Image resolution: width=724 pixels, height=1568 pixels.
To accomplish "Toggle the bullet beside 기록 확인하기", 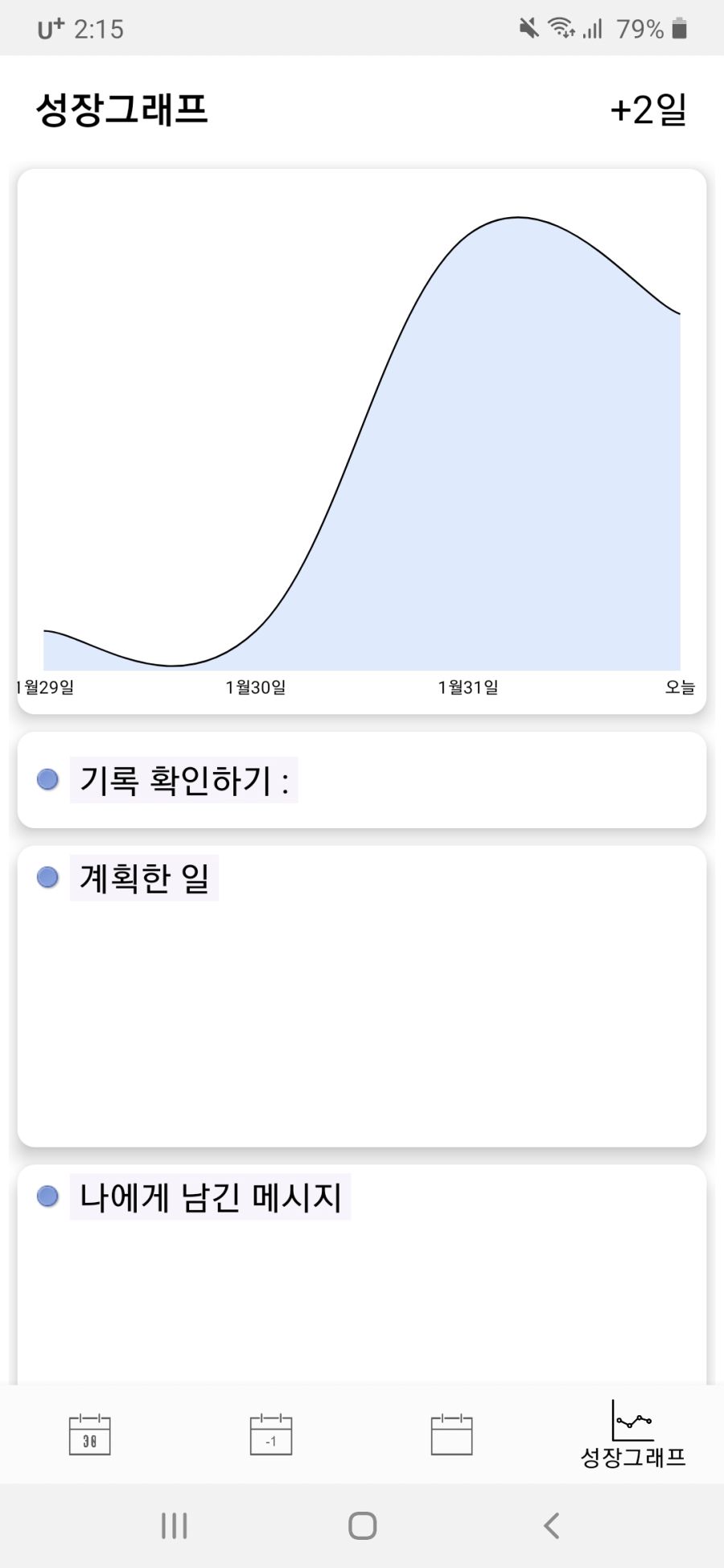I will (x=47, y=778).
